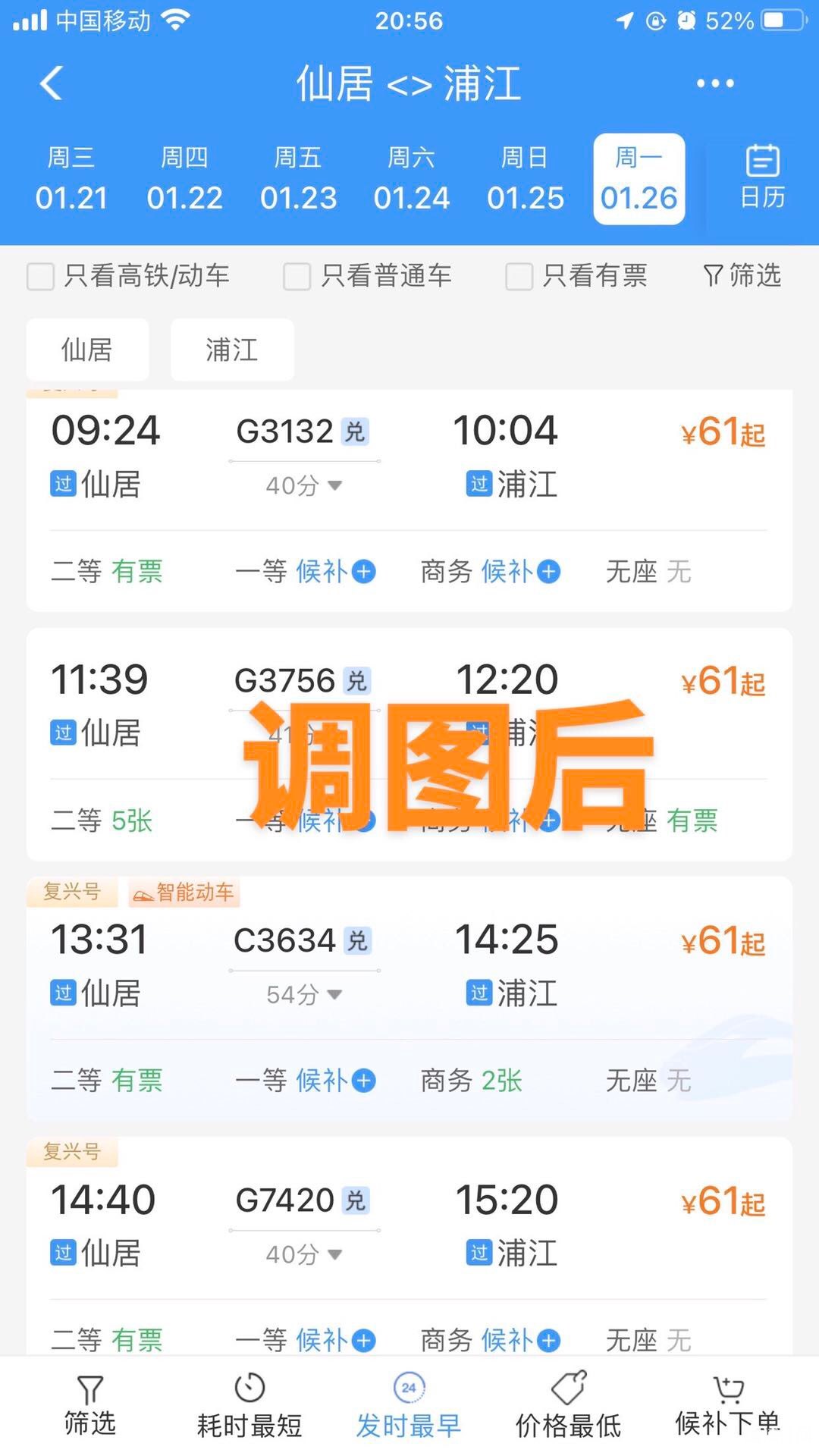This screenshot has height=1456, width=819.
Task: Open the 日历 calendar picker
Action: pos(762,178)
